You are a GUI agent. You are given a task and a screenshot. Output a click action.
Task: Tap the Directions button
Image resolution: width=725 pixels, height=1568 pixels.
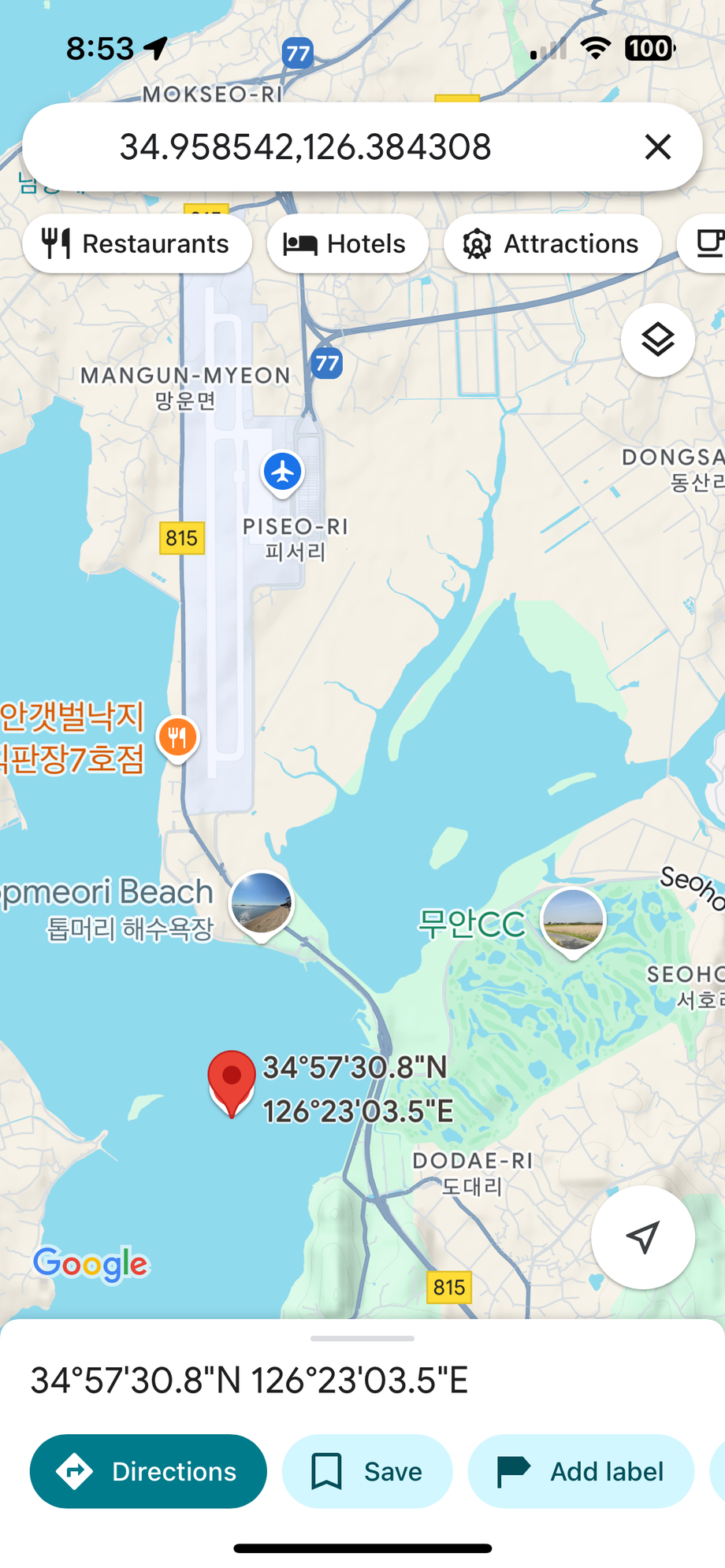tap(147, 1471)
